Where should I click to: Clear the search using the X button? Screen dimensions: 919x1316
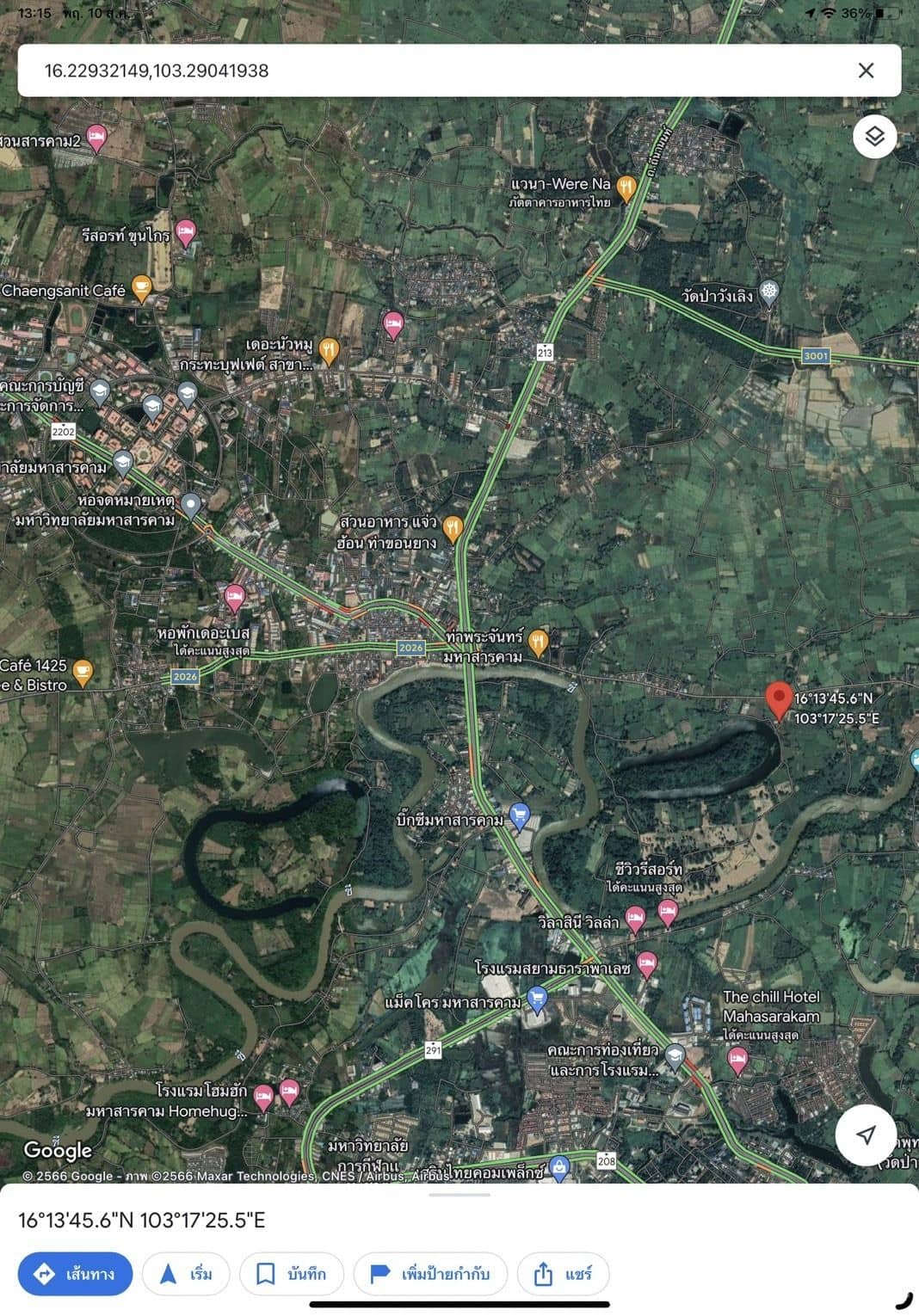pos(868,72)
